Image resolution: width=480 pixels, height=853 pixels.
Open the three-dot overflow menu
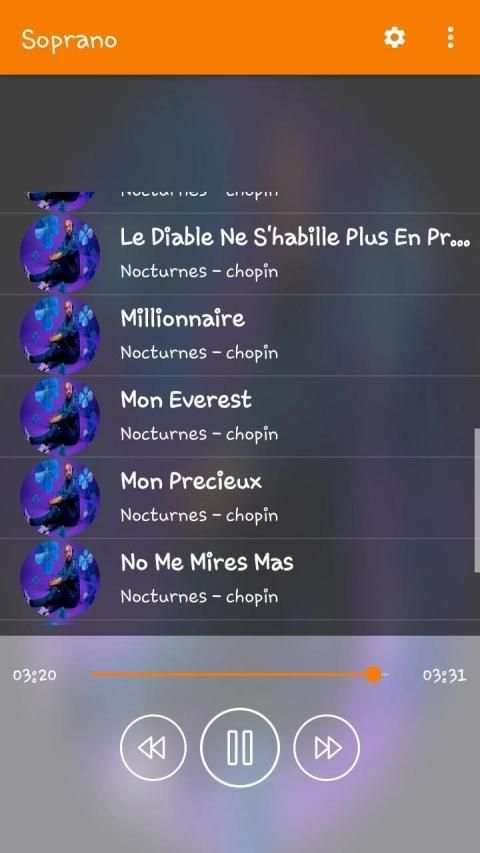tap(450, 38)
